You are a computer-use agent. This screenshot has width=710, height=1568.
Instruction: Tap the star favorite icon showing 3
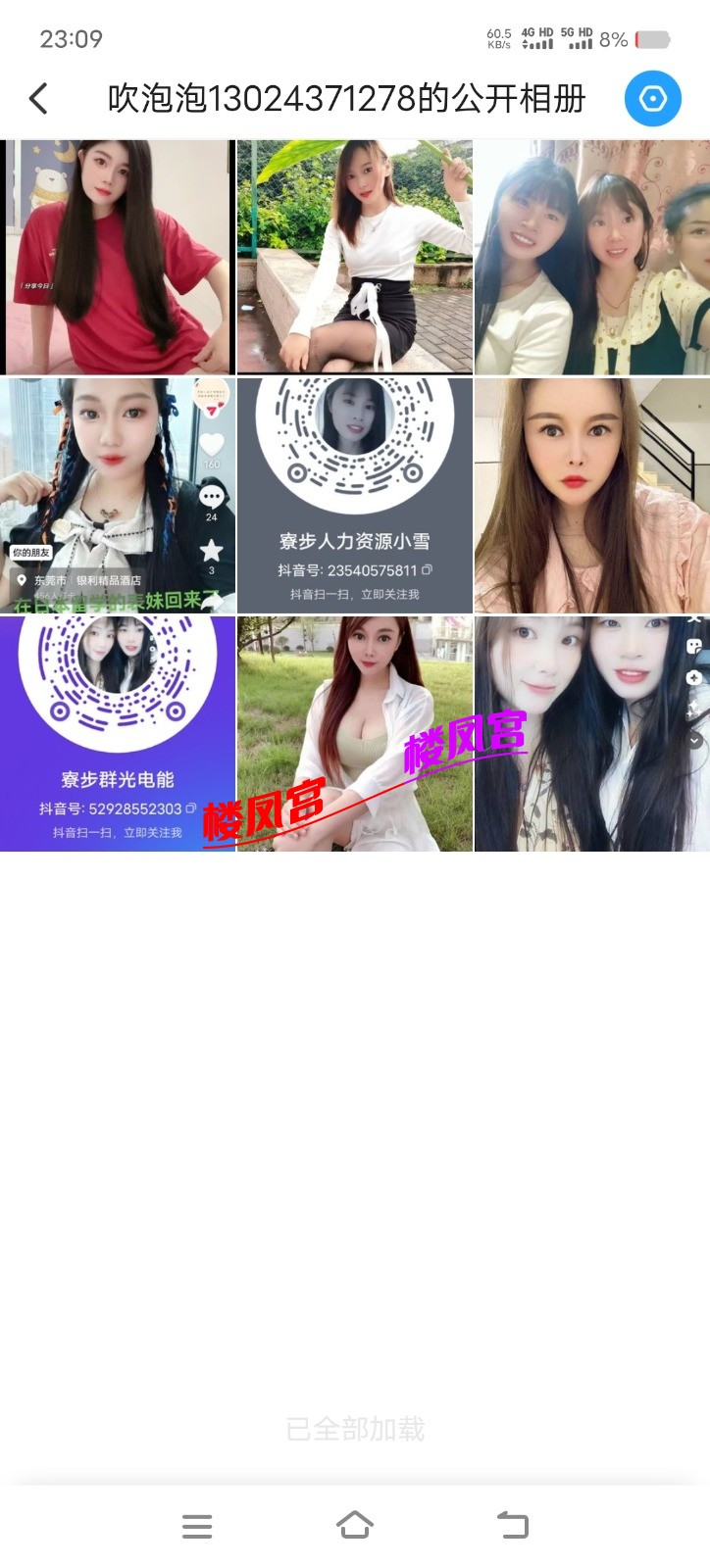point(211,551)
